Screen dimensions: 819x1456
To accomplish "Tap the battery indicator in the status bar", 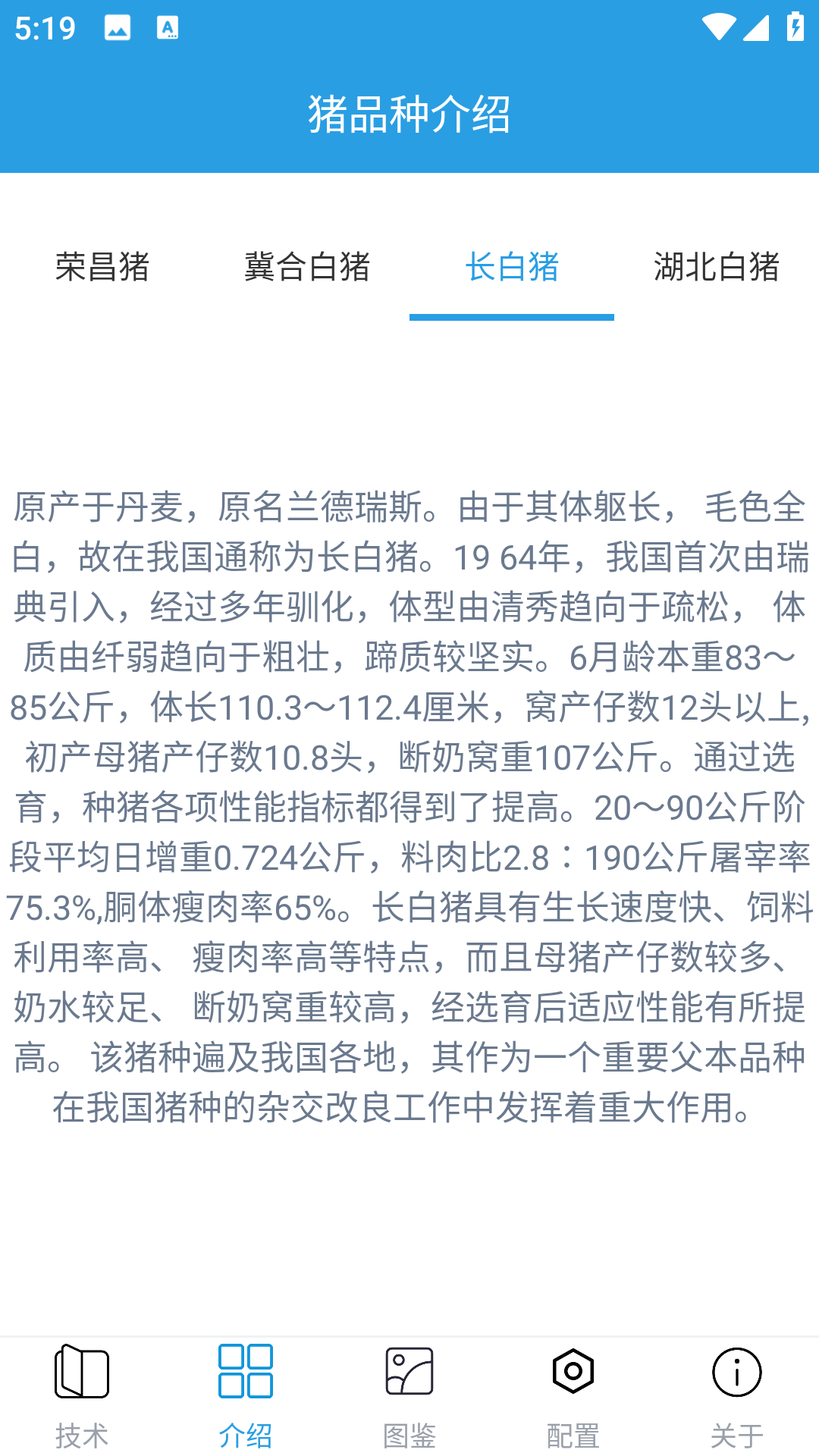I will (794, 27).
